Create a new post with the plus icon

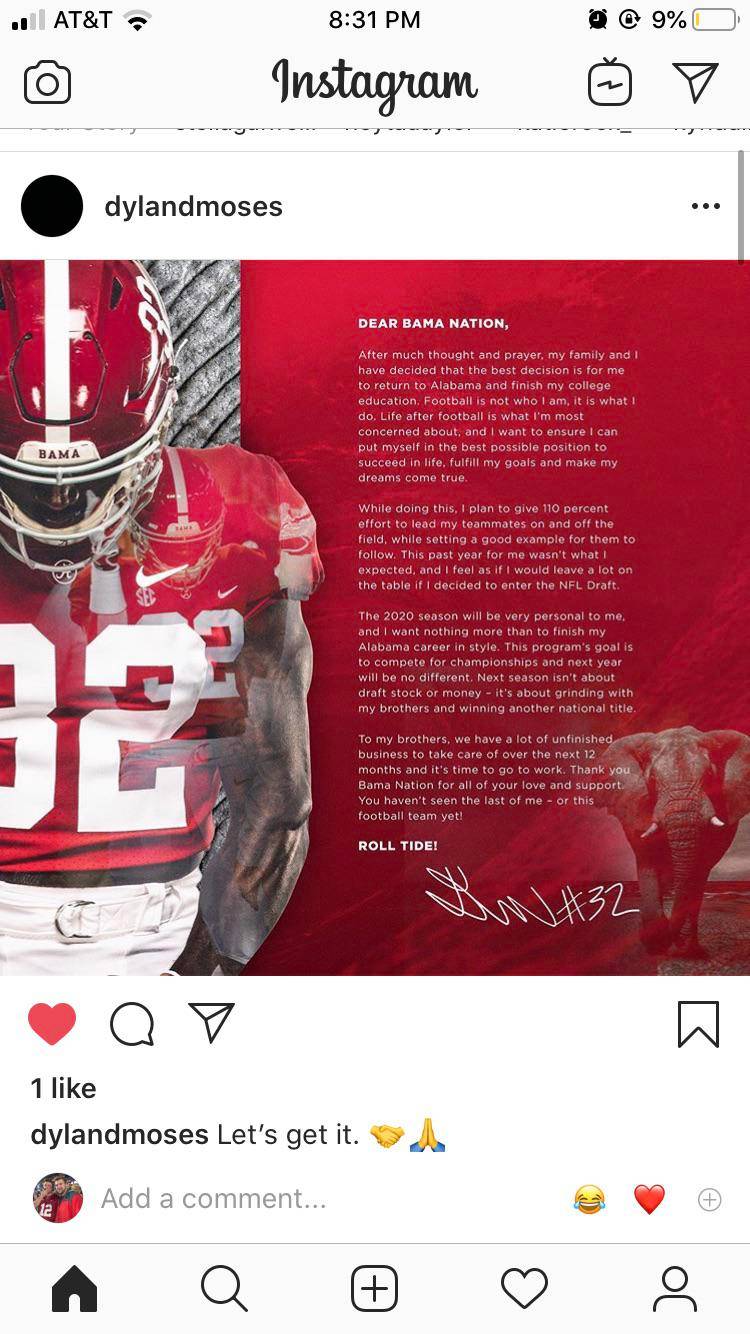click(x=374, y=1289)
